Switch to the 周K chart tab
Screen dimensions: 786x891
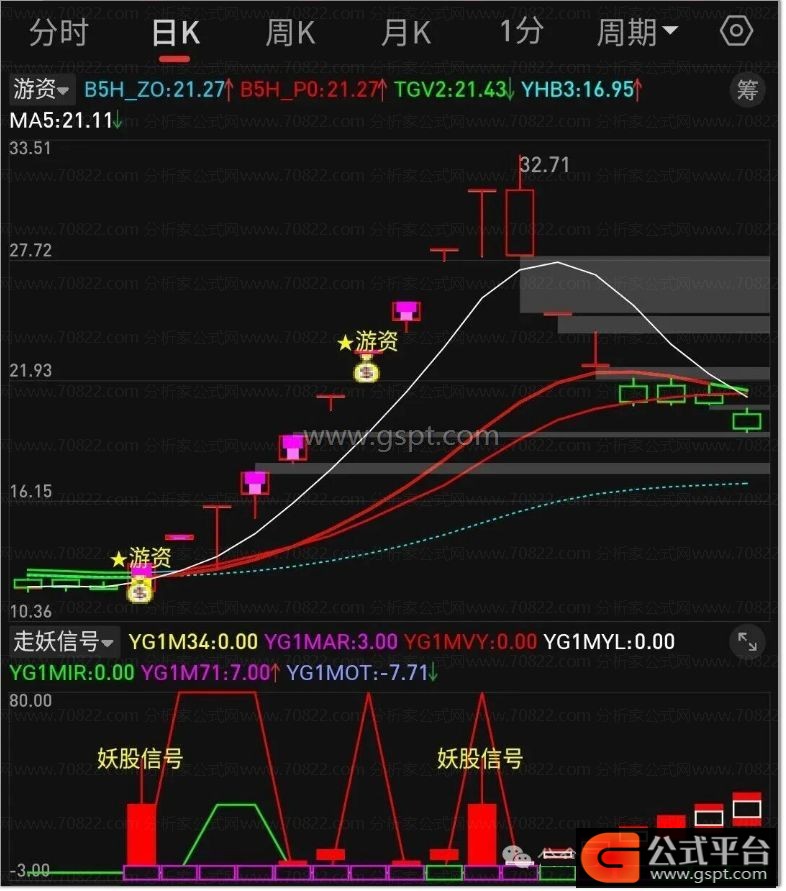[290, 32]
